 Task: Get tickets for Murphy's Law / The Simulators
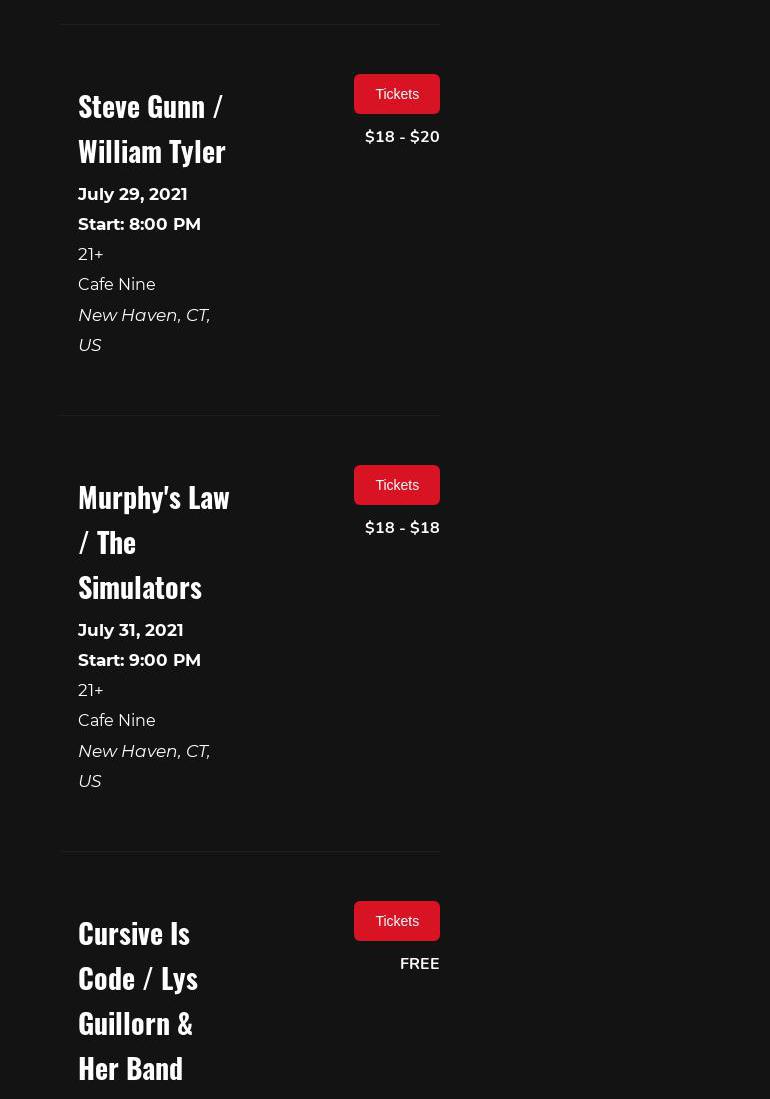pyautogui.click(x=396, y=485)
